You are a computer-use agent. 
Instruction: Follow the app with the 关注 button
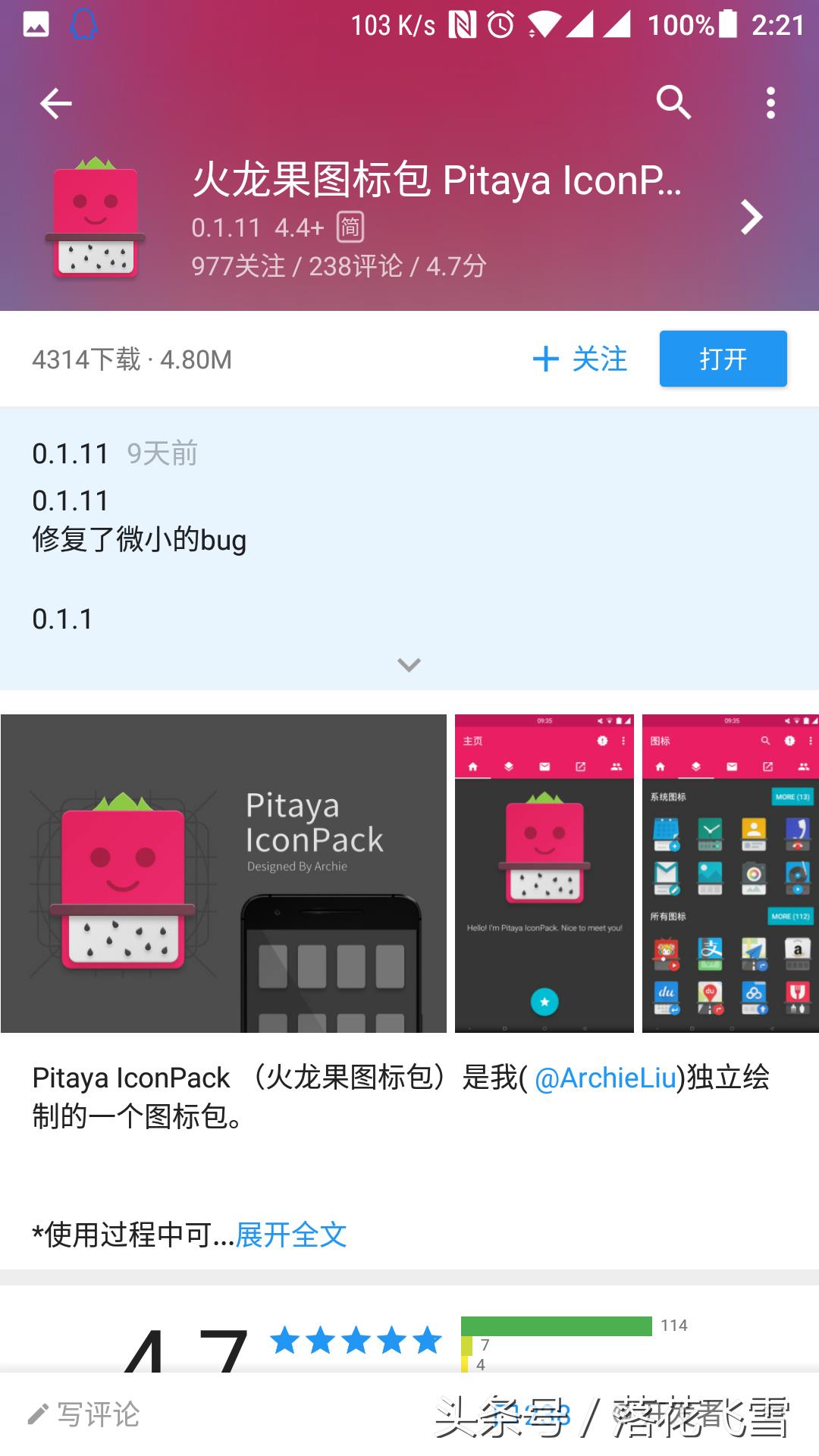pyautogui.click(x=581, y=359)
